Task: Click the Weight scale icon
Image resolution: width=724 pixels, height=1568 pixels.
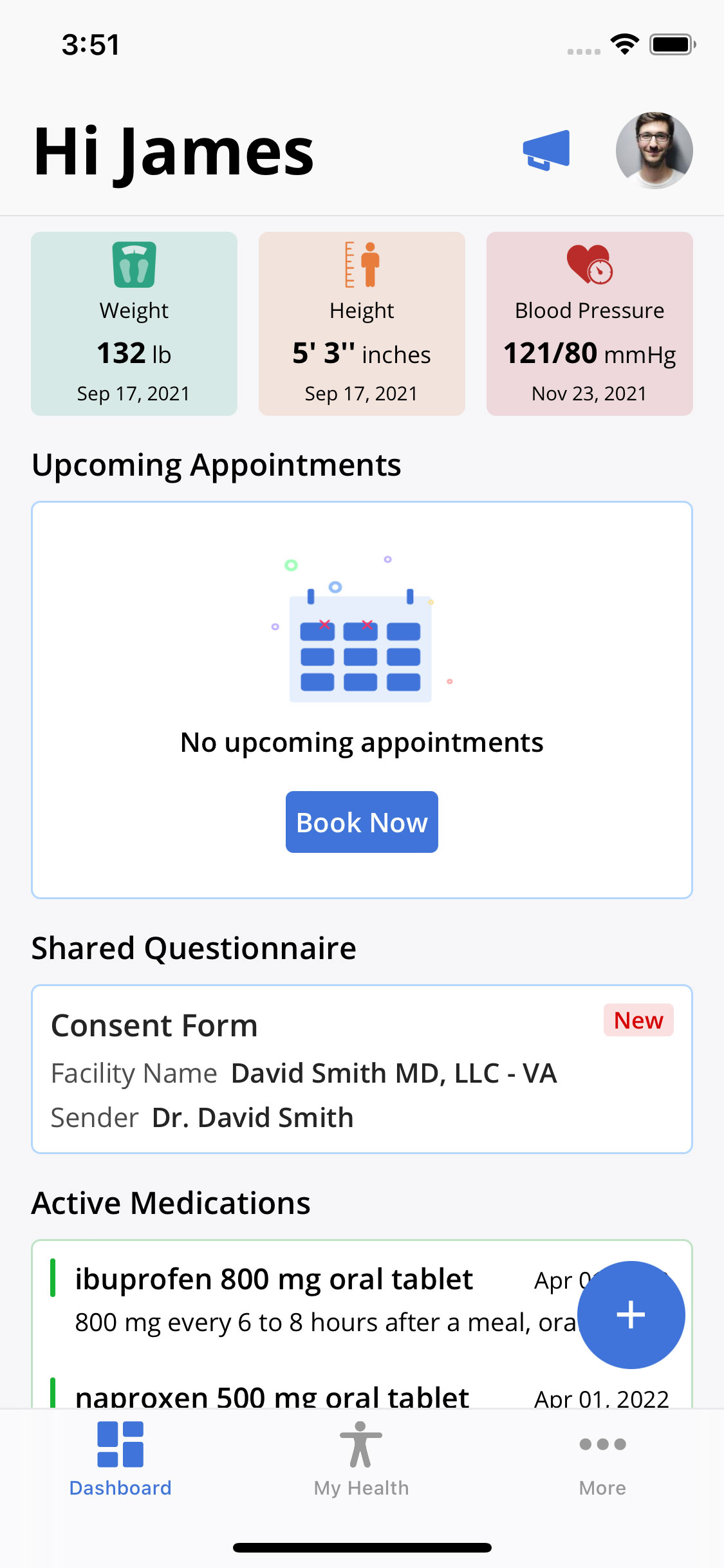Action: 133,265
